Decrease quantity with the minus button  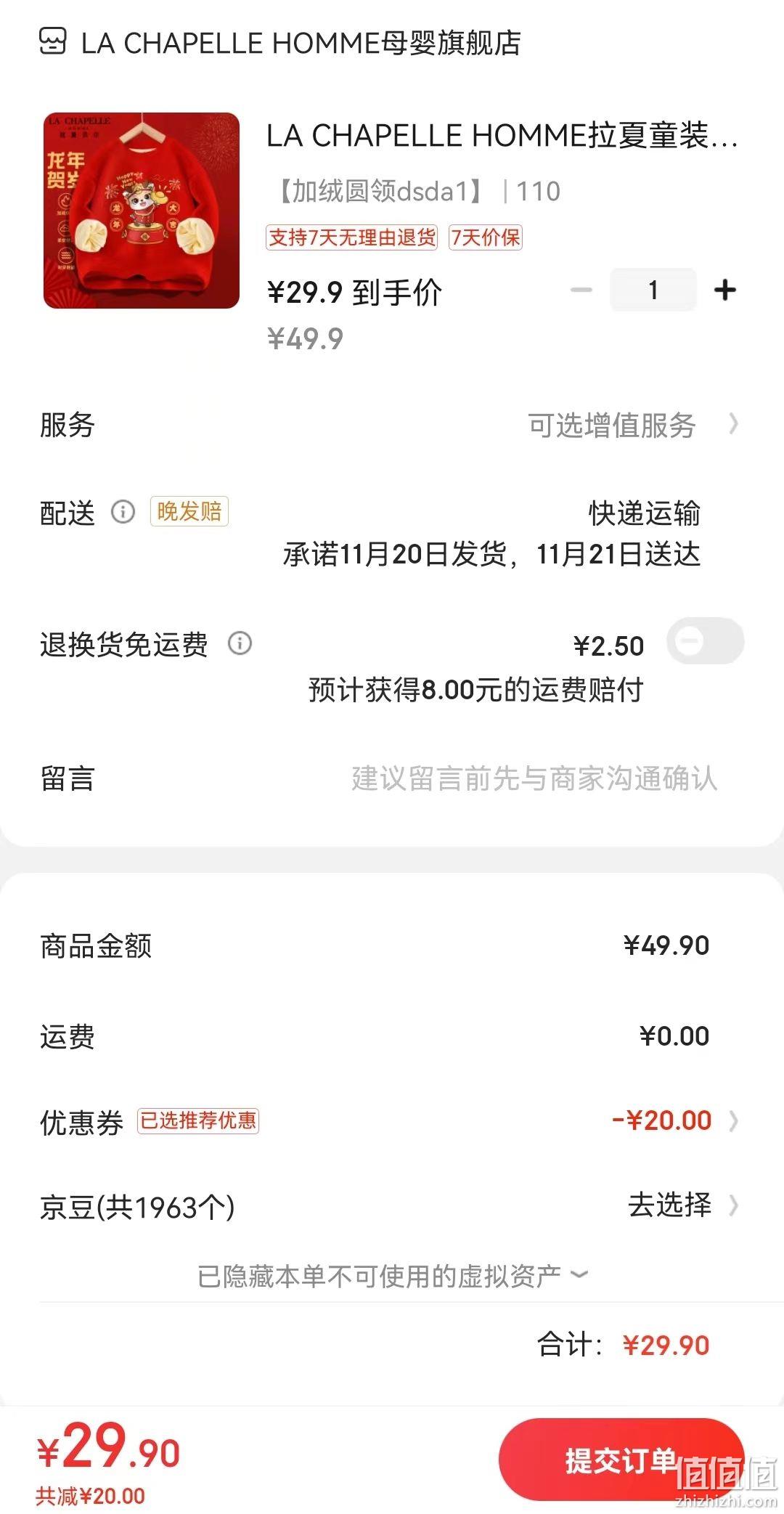(x=581, y=290)
